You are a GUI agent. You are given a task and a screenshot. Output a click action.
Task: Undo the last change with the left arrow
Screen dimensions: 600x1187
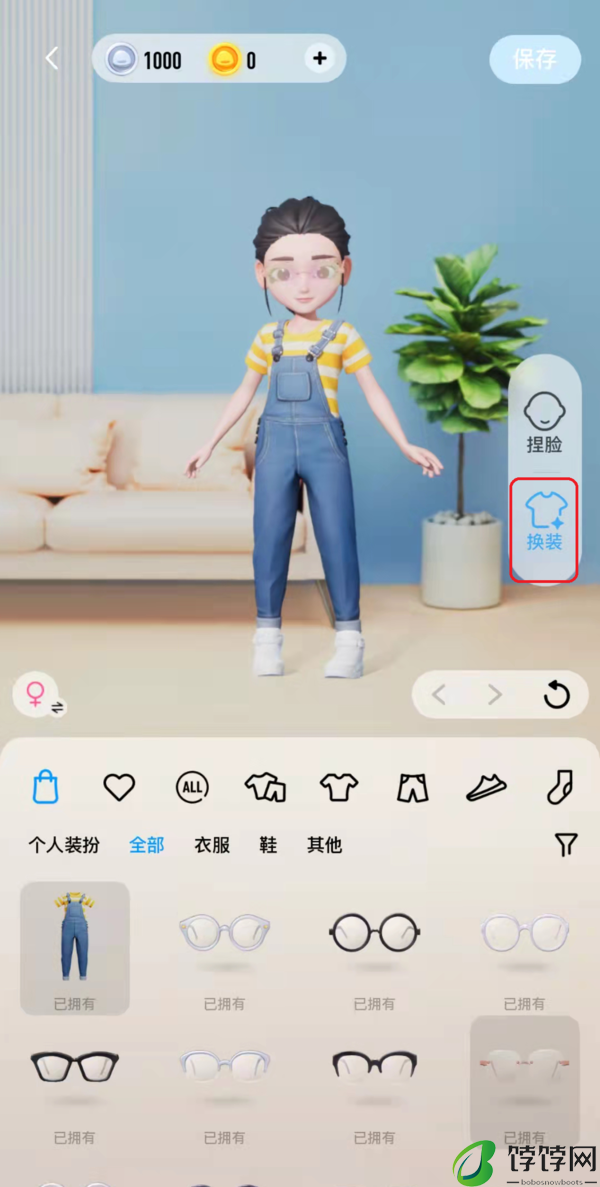pos(439,695)
